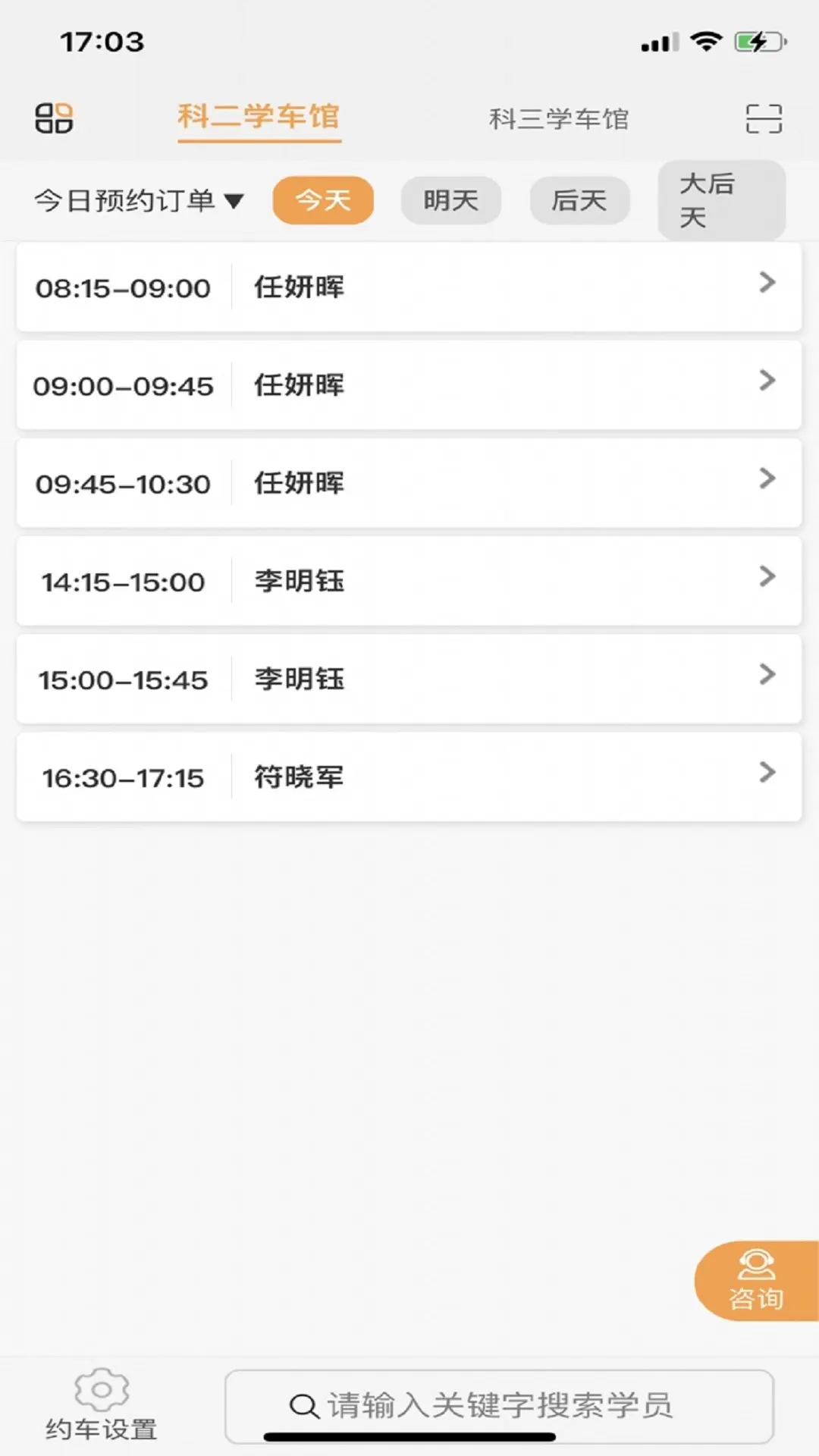Open 李明钰's 14:15–15:00 booking

[409, 581]
